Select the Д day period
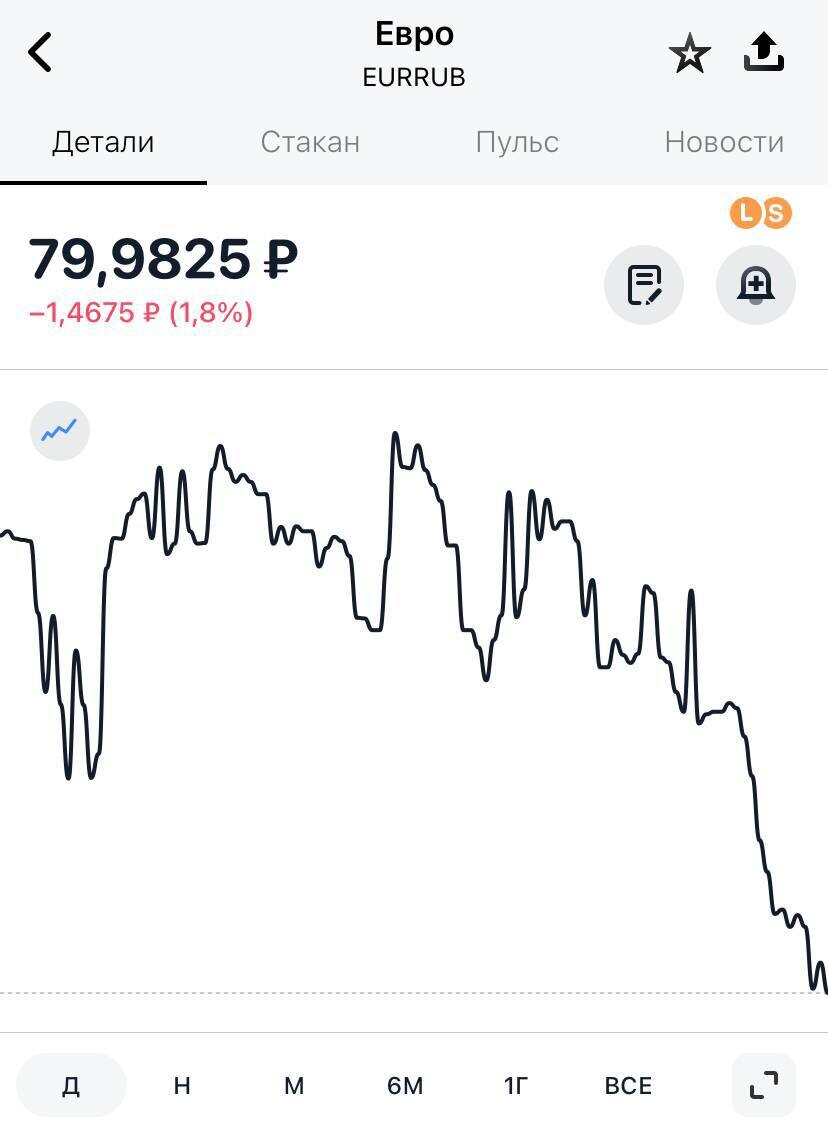Screen dimensions: 828x1147 [71, 1085]
